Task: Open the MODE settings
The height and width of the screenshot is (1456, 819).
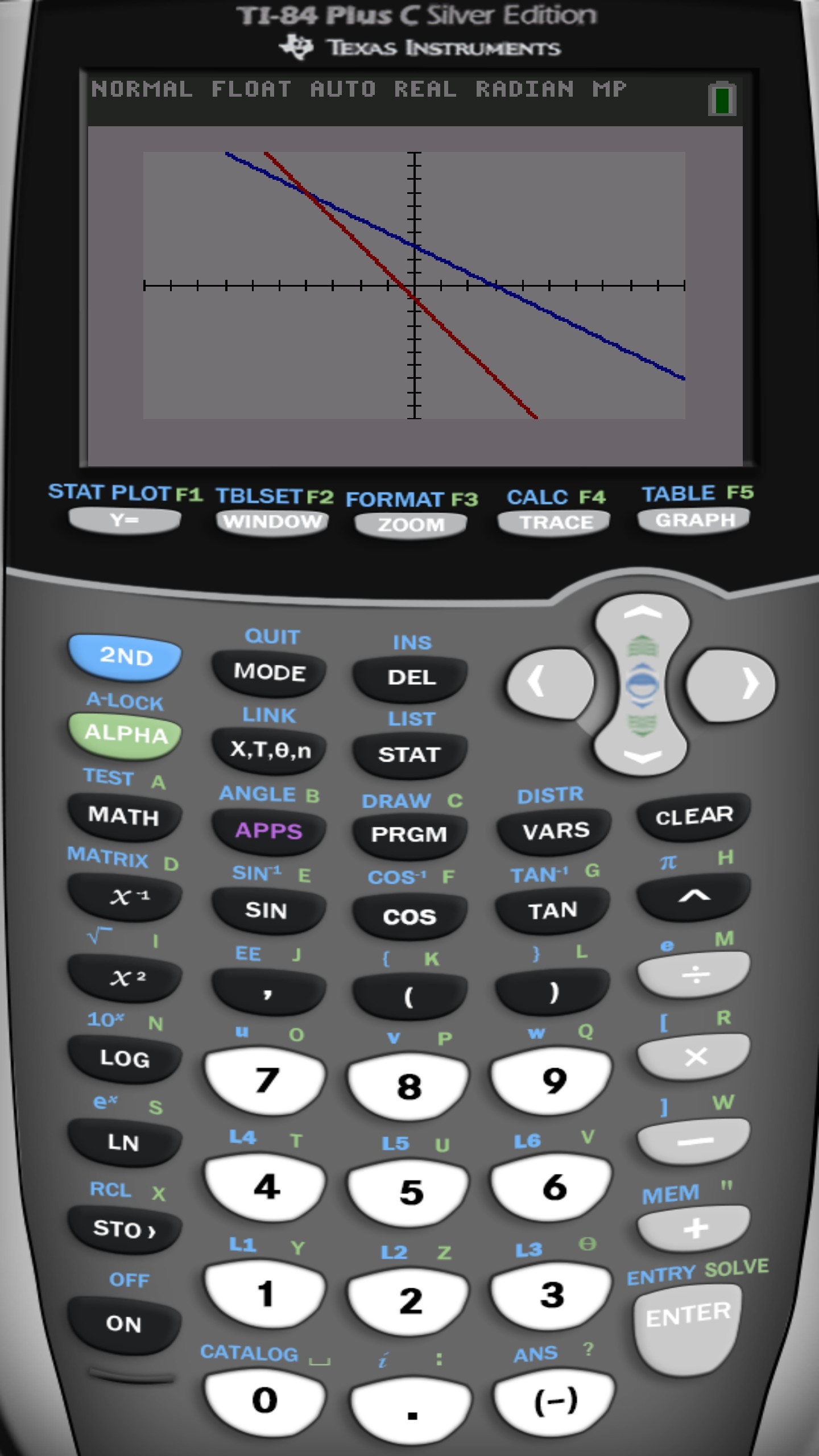Action: (x=269, y=673)
